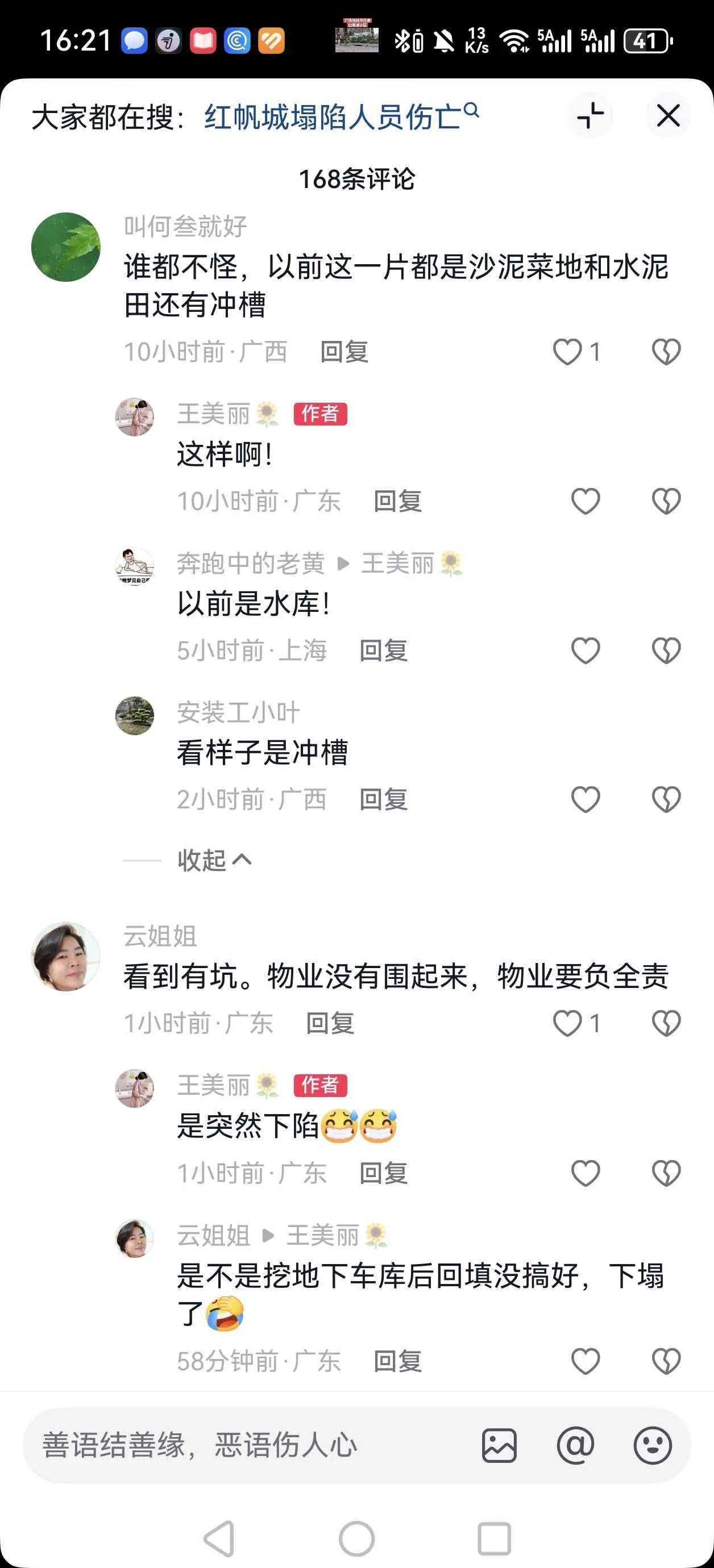Screen dimensions: 714x1568
Task: Reply to 王美丽's 是突然下陷 comment
Action: coord(383,1173)
